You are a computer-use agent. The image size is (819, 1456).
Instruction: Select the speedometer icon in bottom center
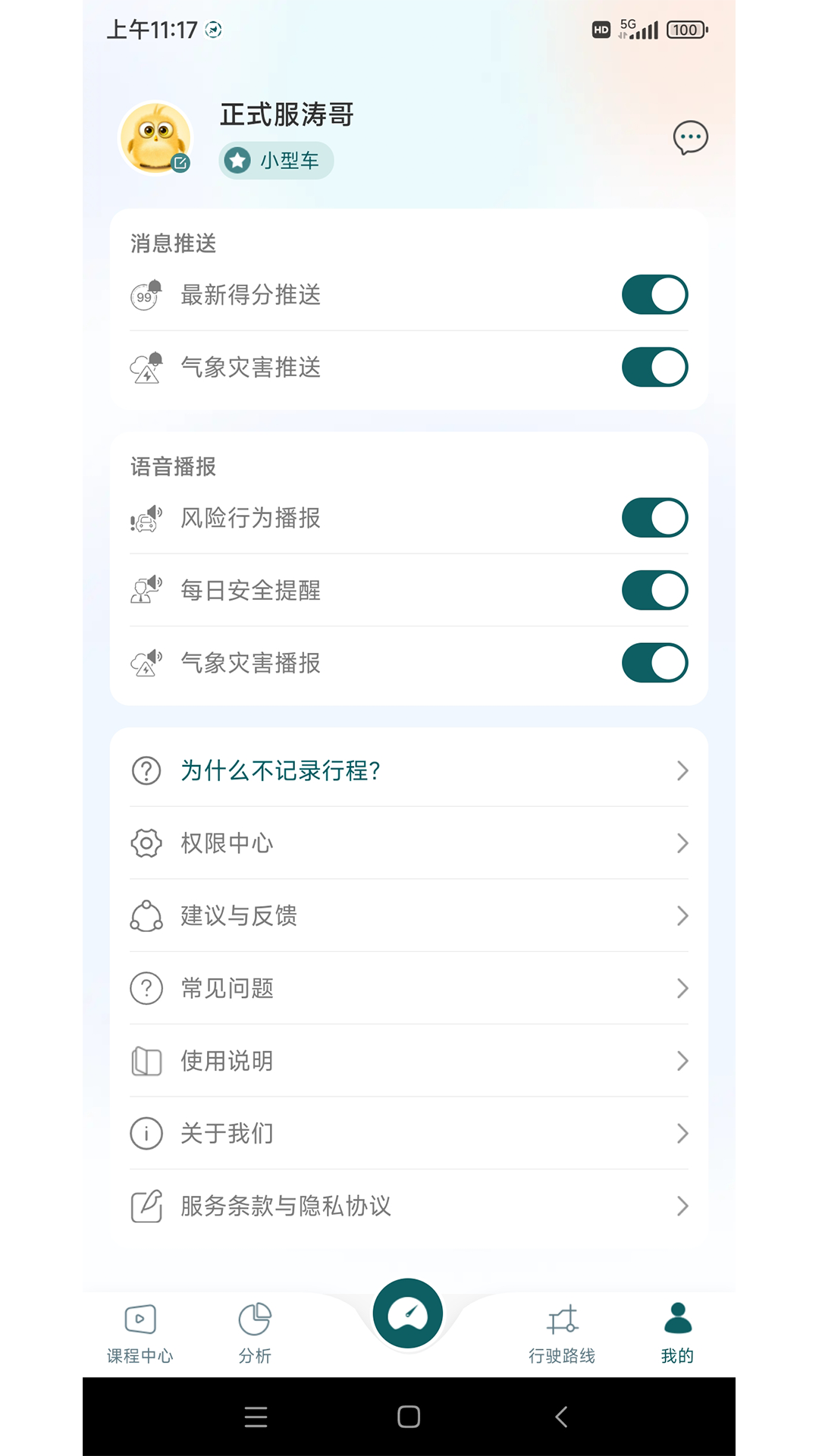point(408,1314)
